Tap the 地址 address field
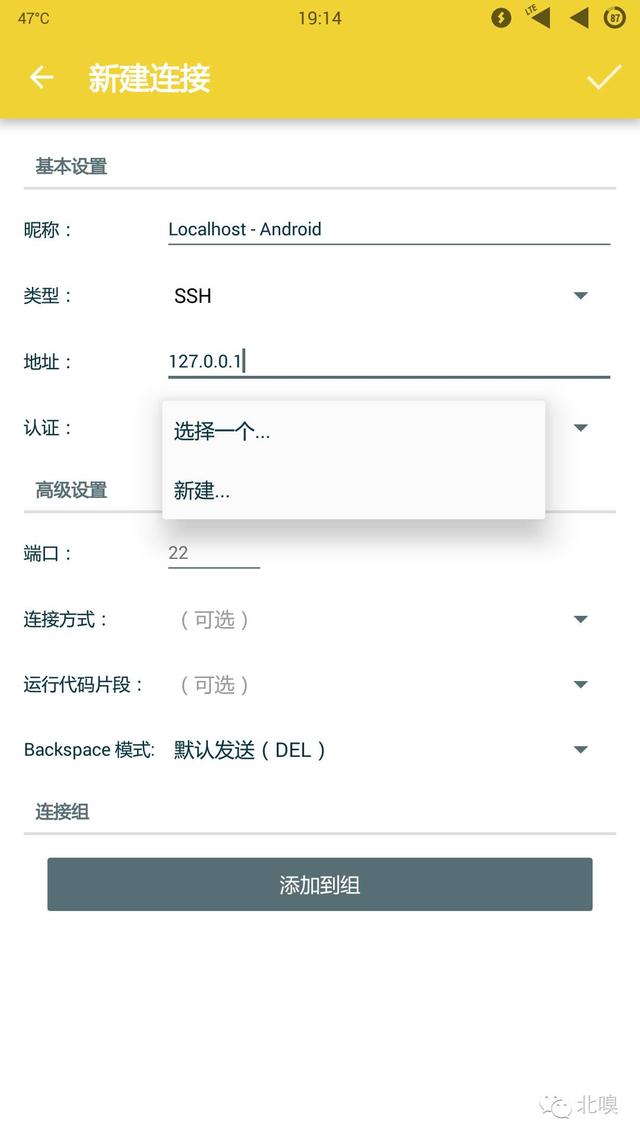640x1138 pixels. pyautogui.click(x=388, y=361)
